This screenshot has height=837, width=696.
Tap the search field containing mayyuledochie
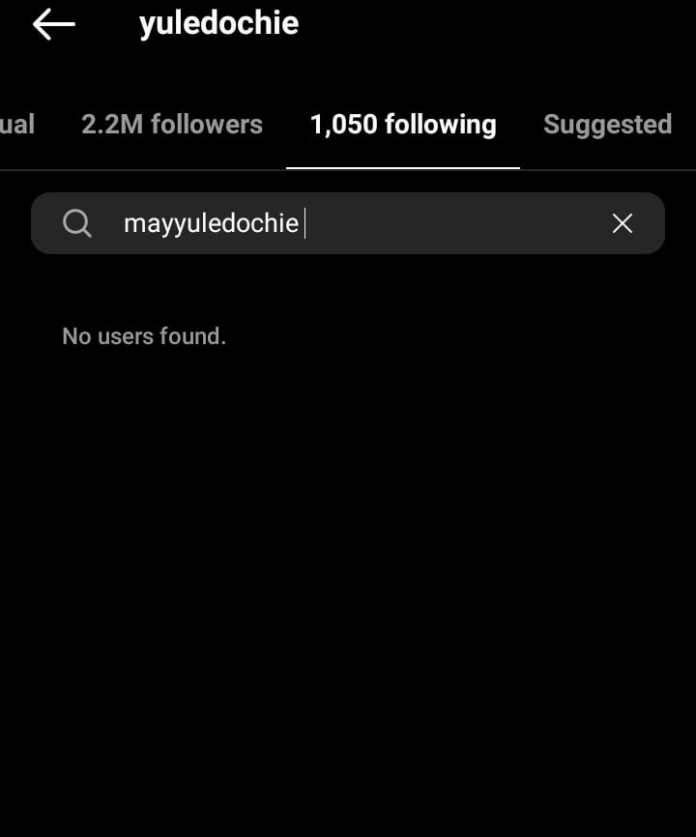[x=348, y=223]
